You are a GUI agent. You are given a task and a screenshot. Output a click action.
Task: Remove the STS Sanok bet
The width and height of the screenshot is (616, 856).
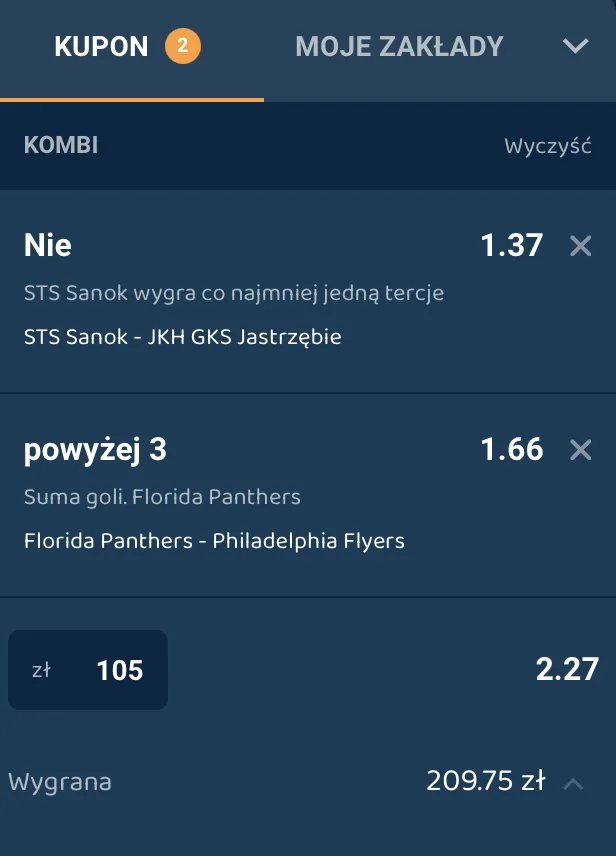pos(580,246)
